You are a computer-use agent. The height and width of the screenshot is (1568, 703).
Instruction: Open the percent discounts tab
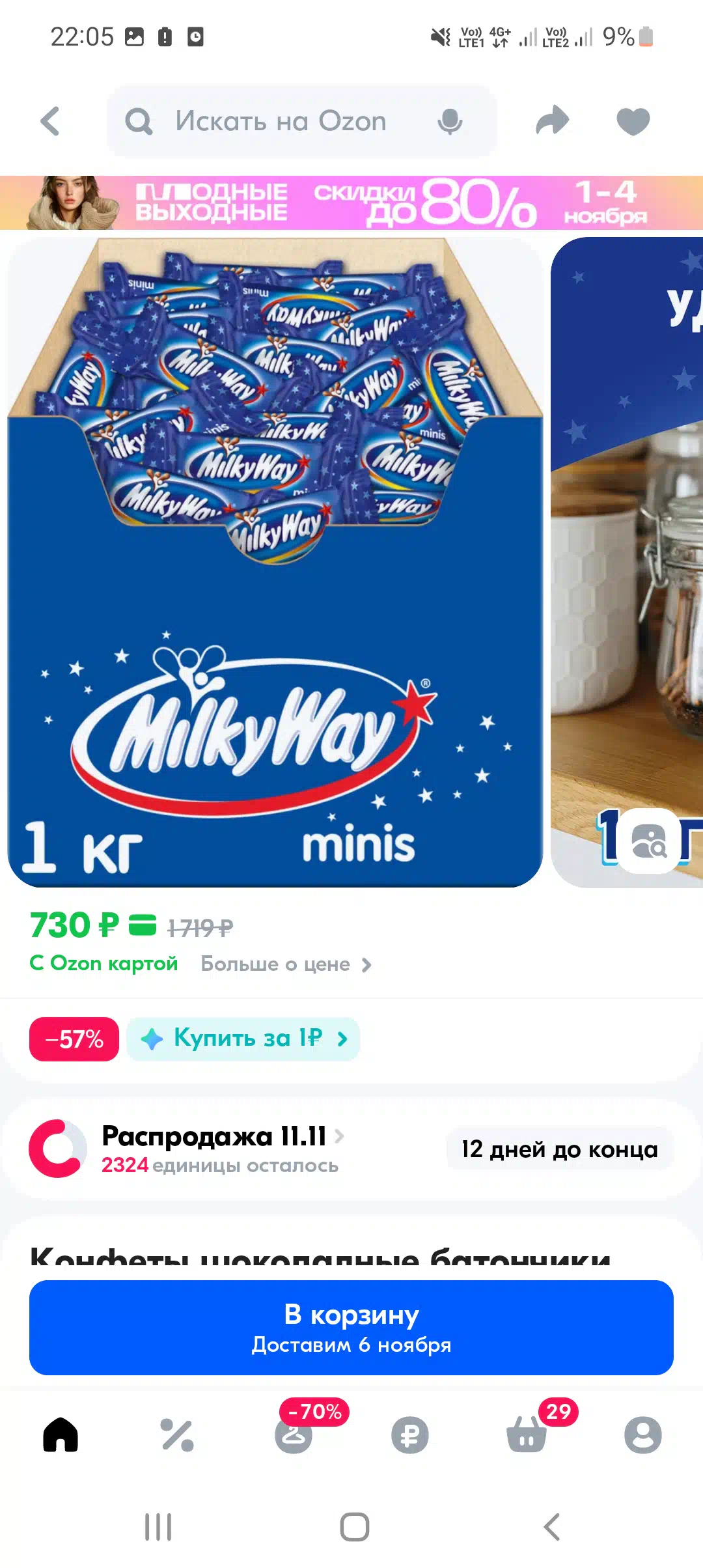[x=177, y=1435]
